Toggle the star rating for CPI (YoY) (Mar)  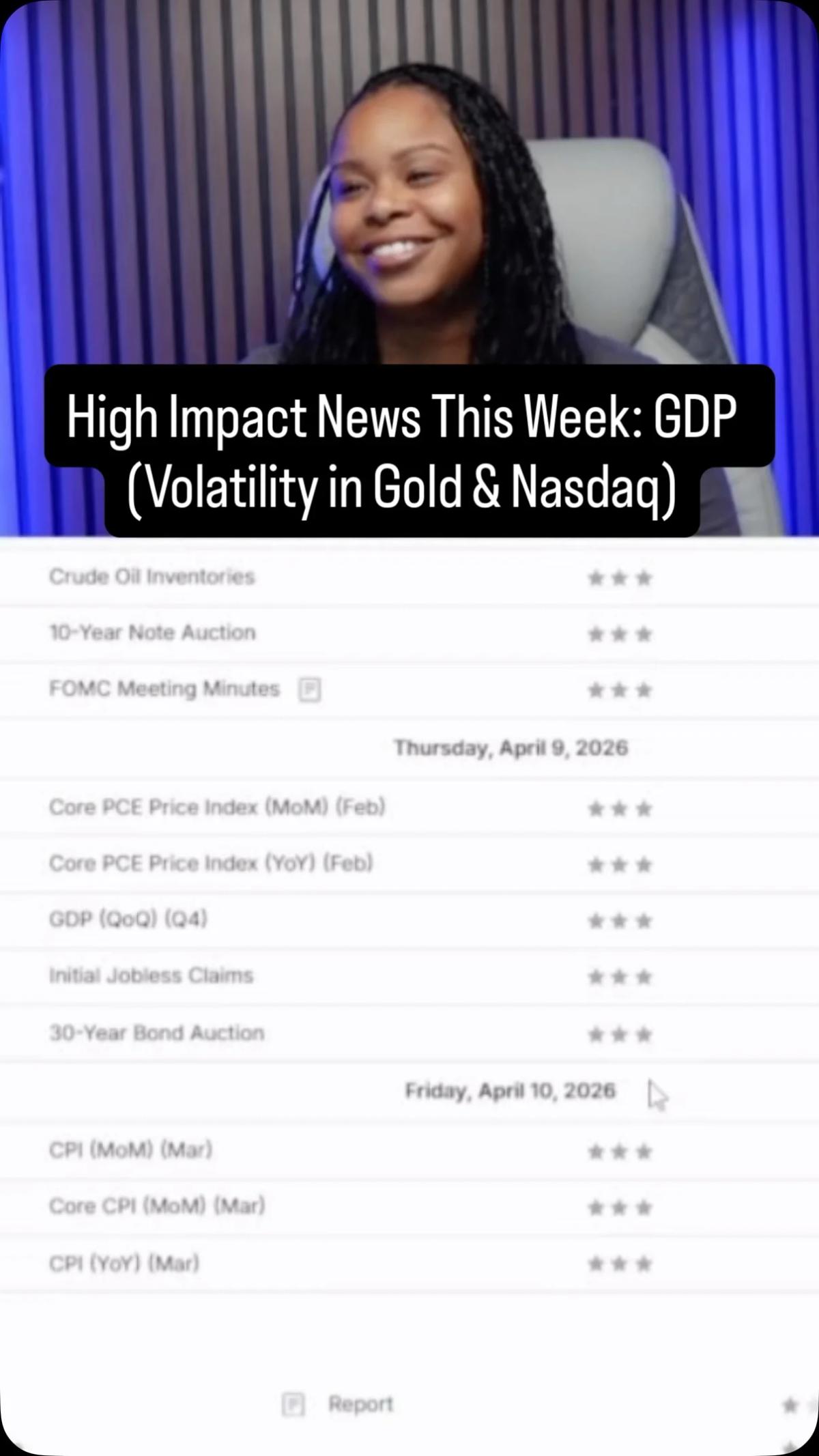click(x=619, y=1264)
